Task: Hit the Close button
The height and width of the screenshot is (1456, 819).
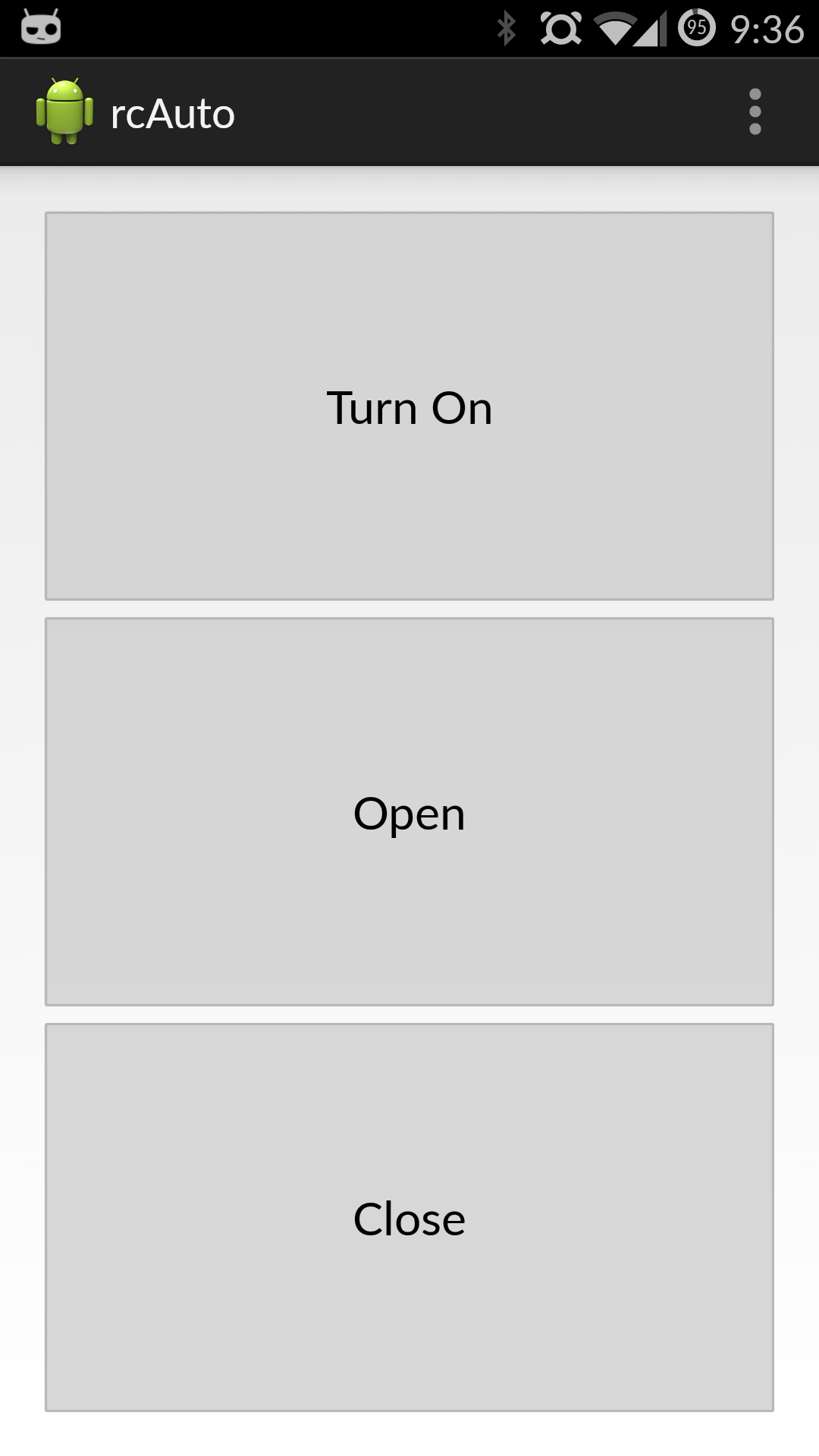Action: coord(409,1218)
